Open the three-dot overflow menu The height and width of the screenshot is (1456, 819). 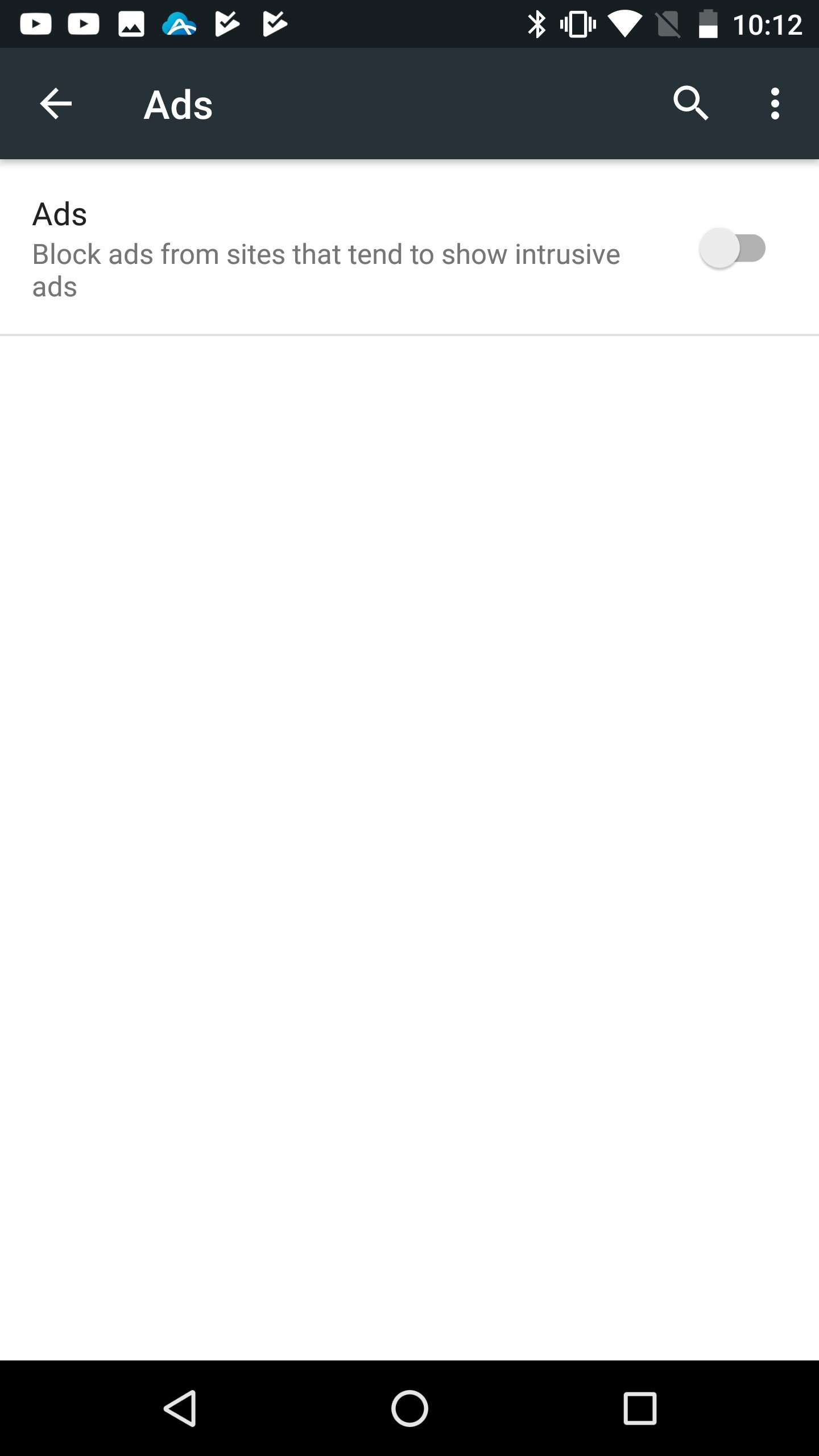coord(775,104)
